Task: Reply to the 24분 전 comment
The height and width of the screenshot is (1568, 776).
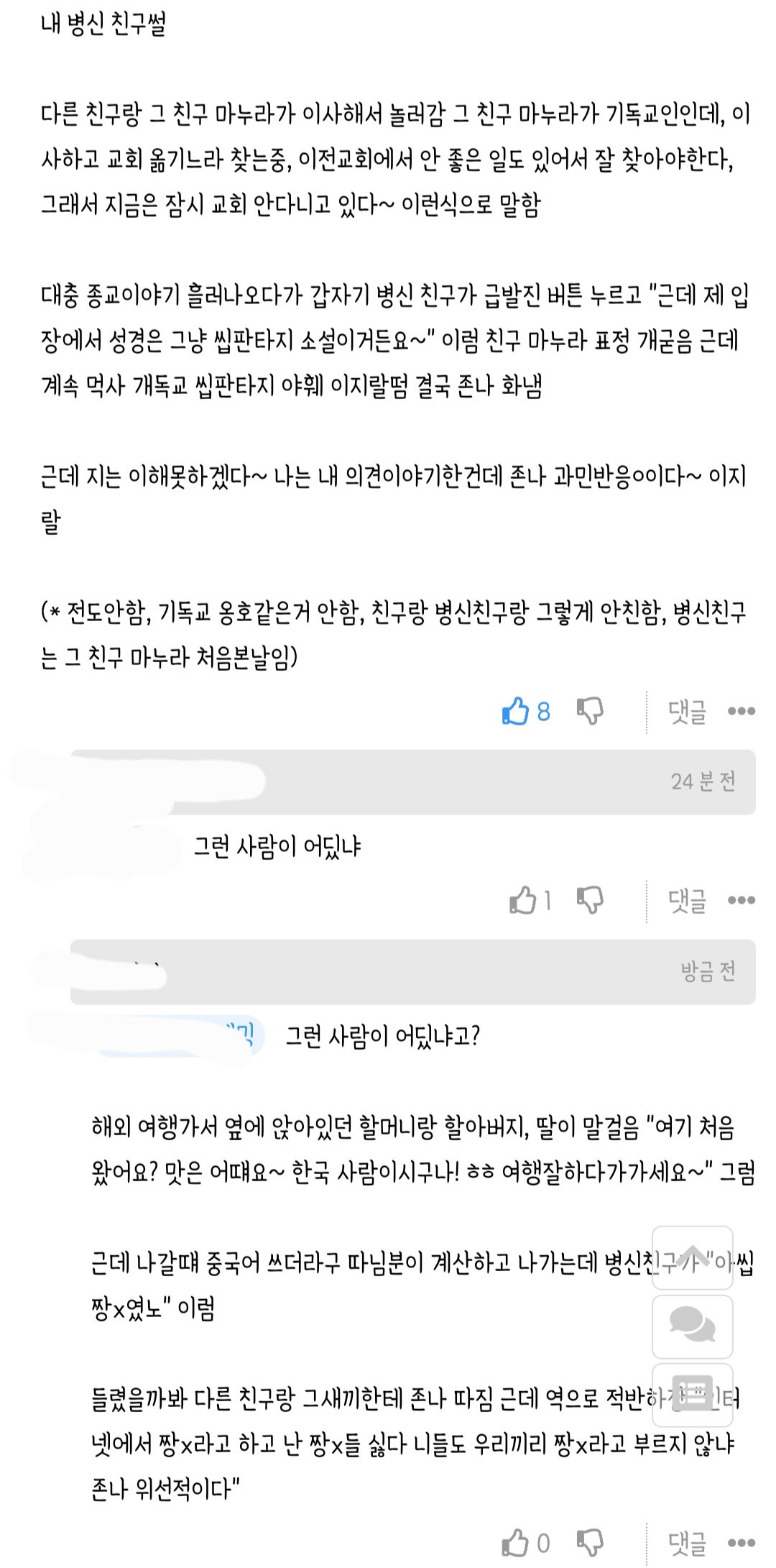Action: [x=687, y=900]
